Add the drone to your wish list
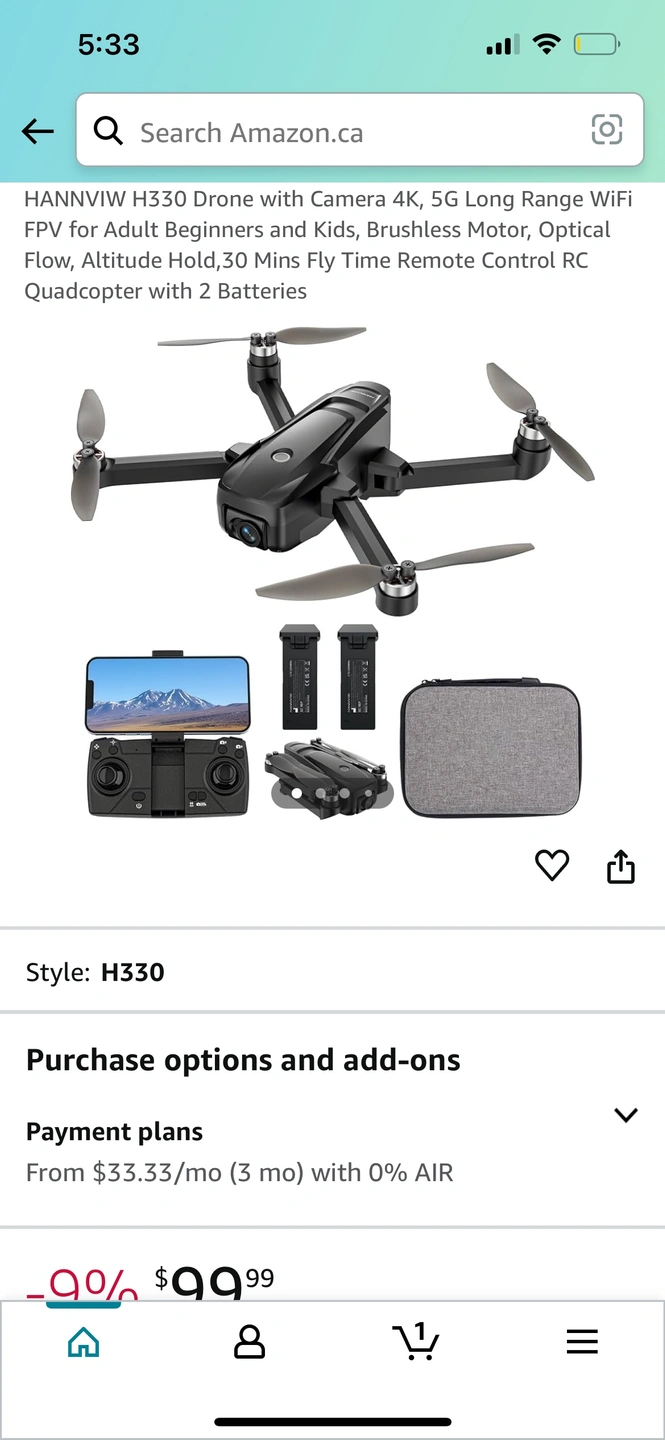Viewport: 665px width, 1440px height. click(551, 865)
